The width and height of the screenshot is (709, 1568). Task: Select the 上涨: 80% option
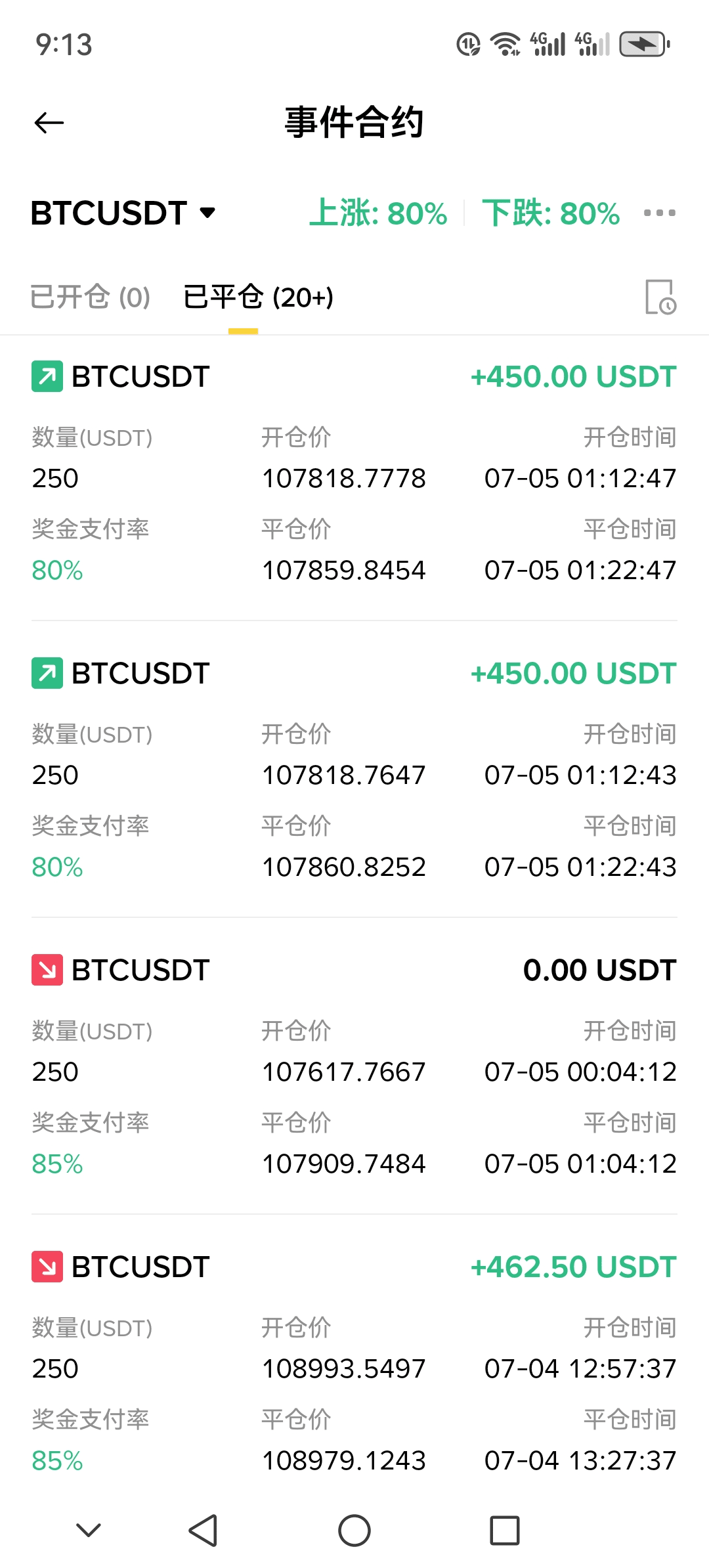[378, 213]
